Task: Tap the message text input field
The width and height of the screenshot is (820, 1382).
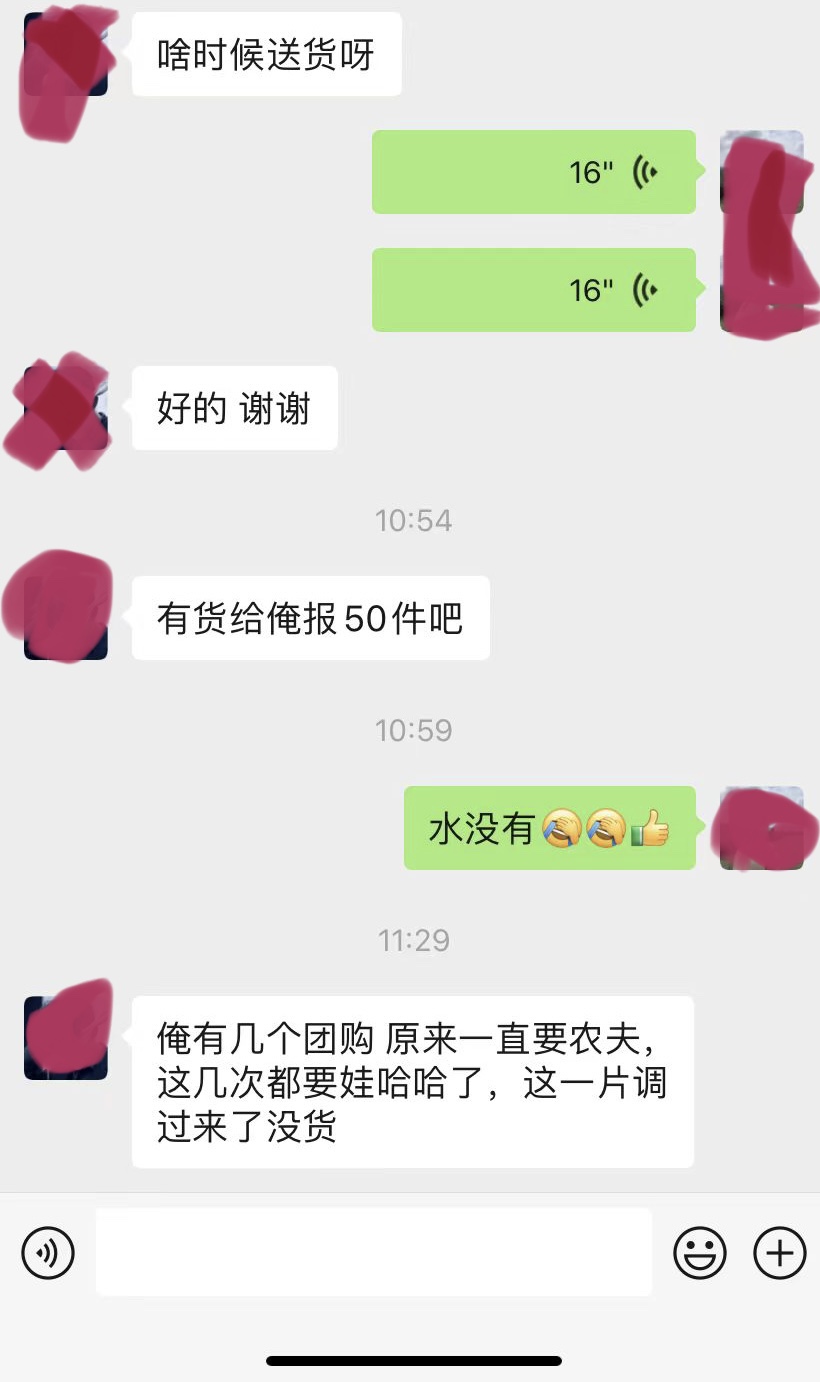Action: pyautogui.click(x=373, y=1252)
